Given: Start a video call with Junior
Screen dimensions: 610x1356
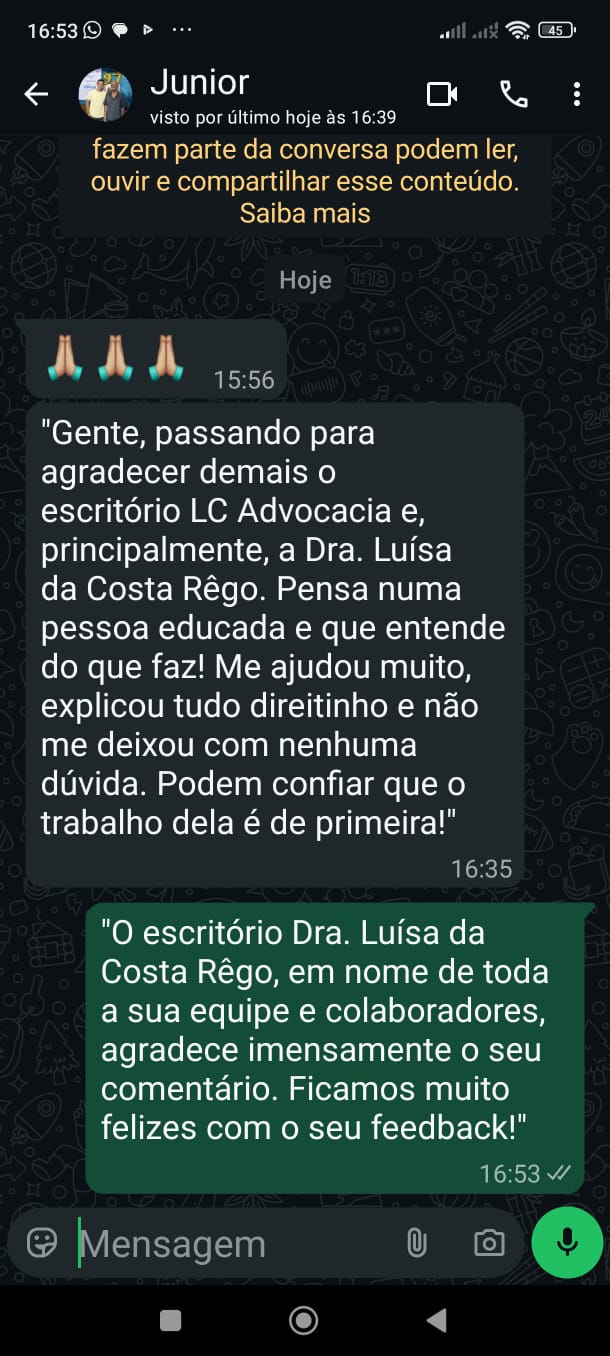Looking at the screenshot, I should pyautogui.click(x=442, y=95).
